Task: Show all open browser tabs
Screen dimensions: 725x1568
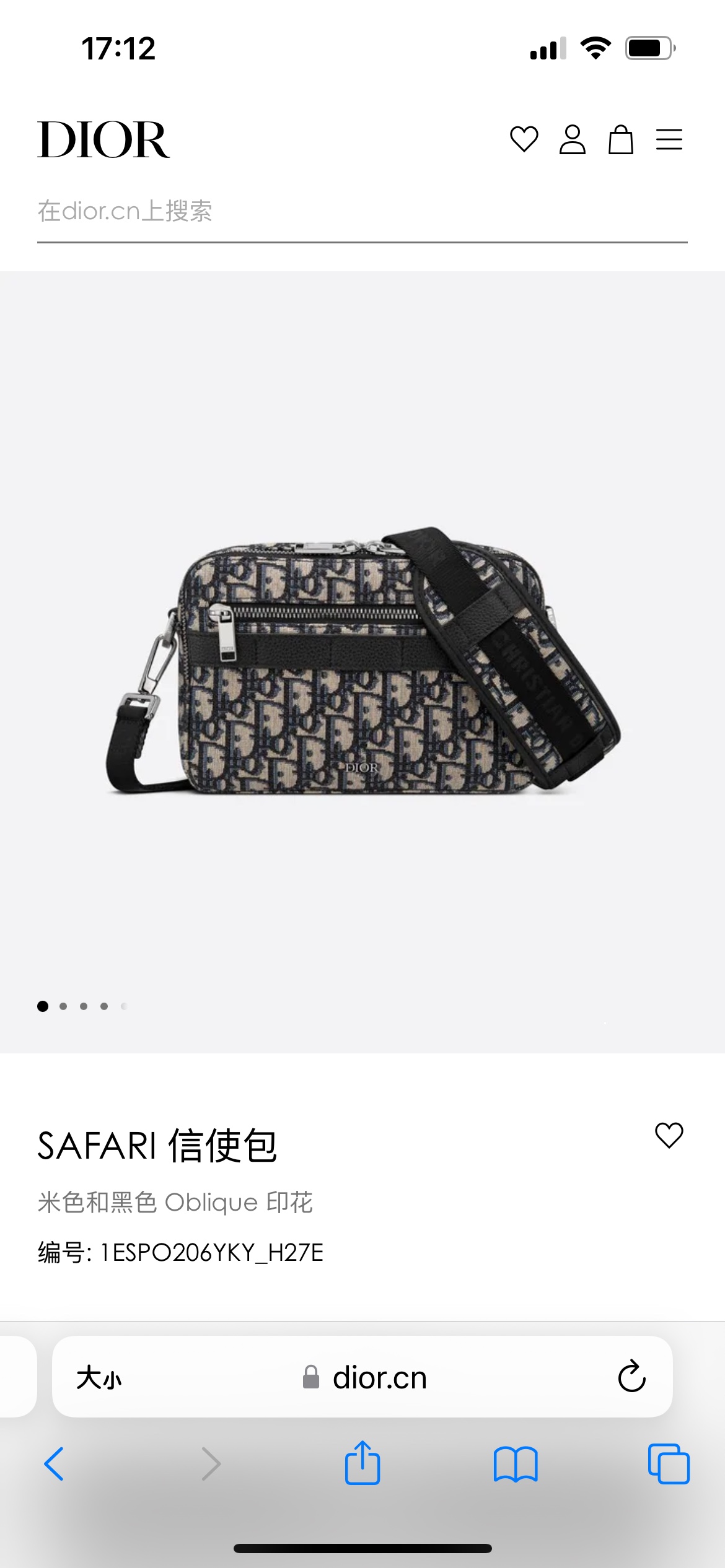Action: [668, 1464]
